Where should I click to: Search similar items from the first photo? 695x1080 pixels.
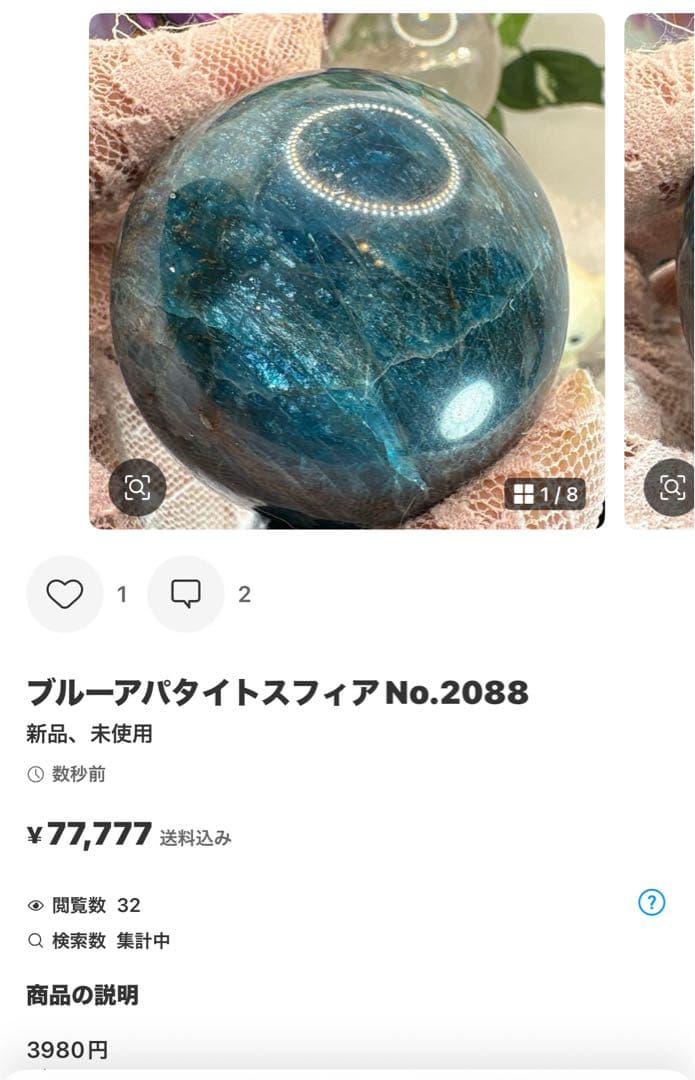[x=137, y=488]
